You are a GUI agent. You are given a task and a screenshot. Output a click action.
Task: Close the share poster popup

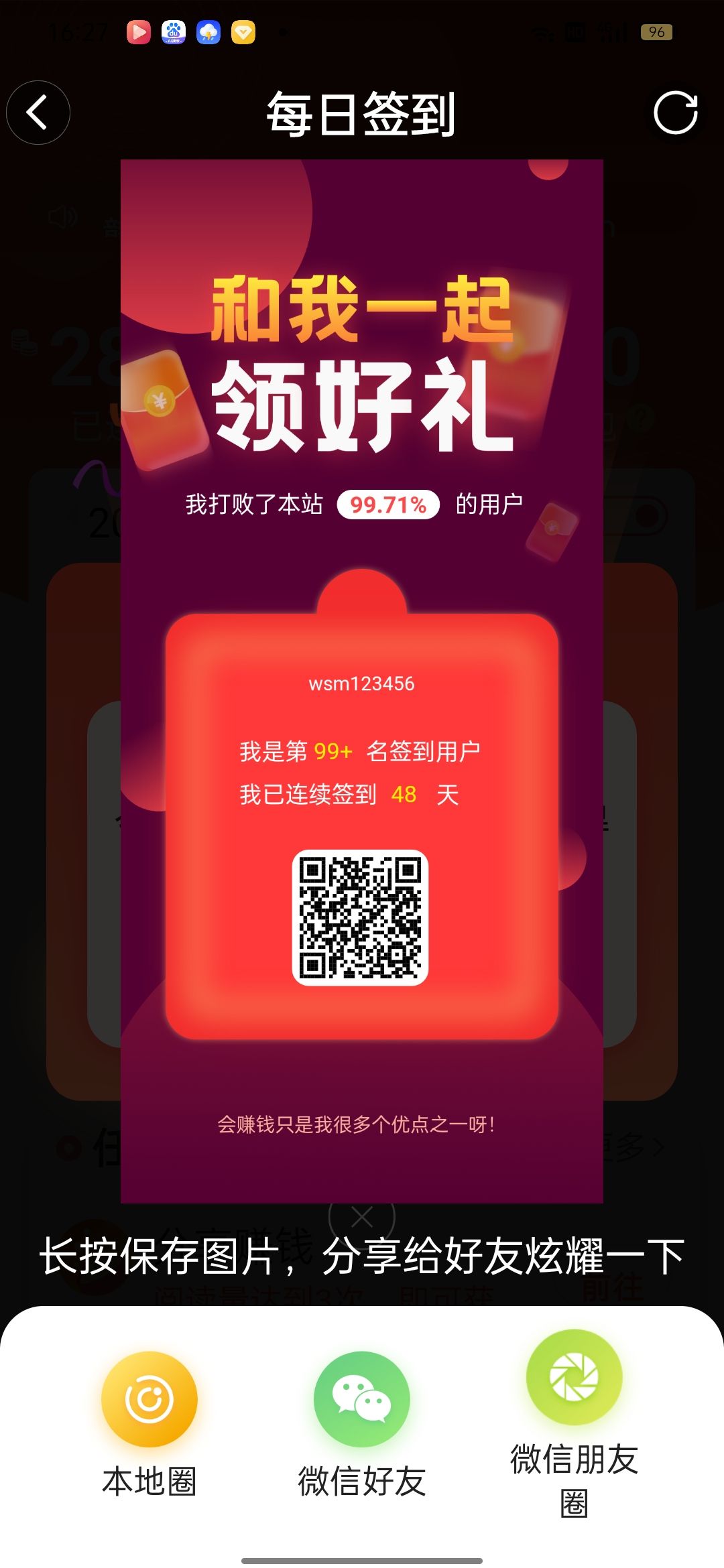pyautogui.click(x=362, y=1217)
